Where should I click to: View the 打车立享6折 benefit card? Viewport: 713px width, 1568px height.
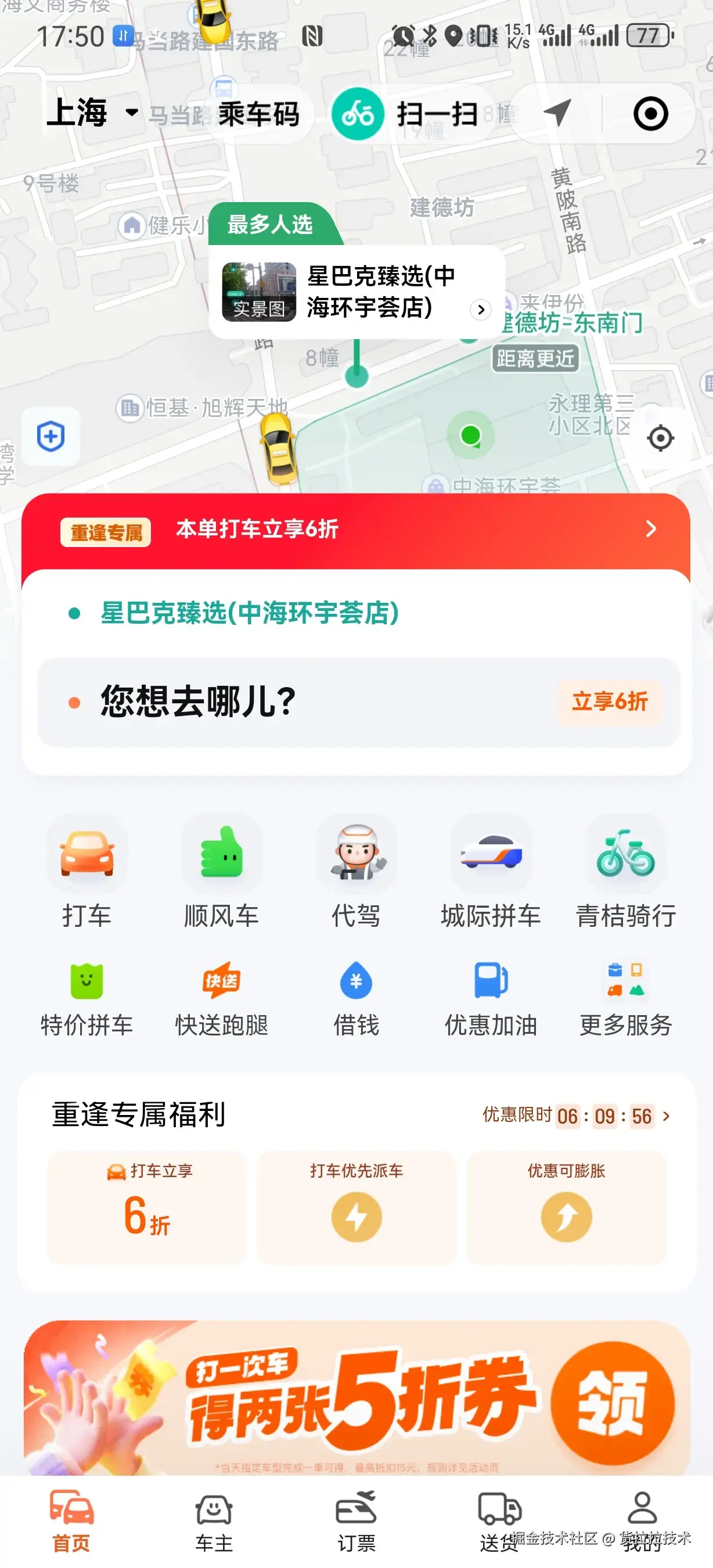pos(147,1207)
